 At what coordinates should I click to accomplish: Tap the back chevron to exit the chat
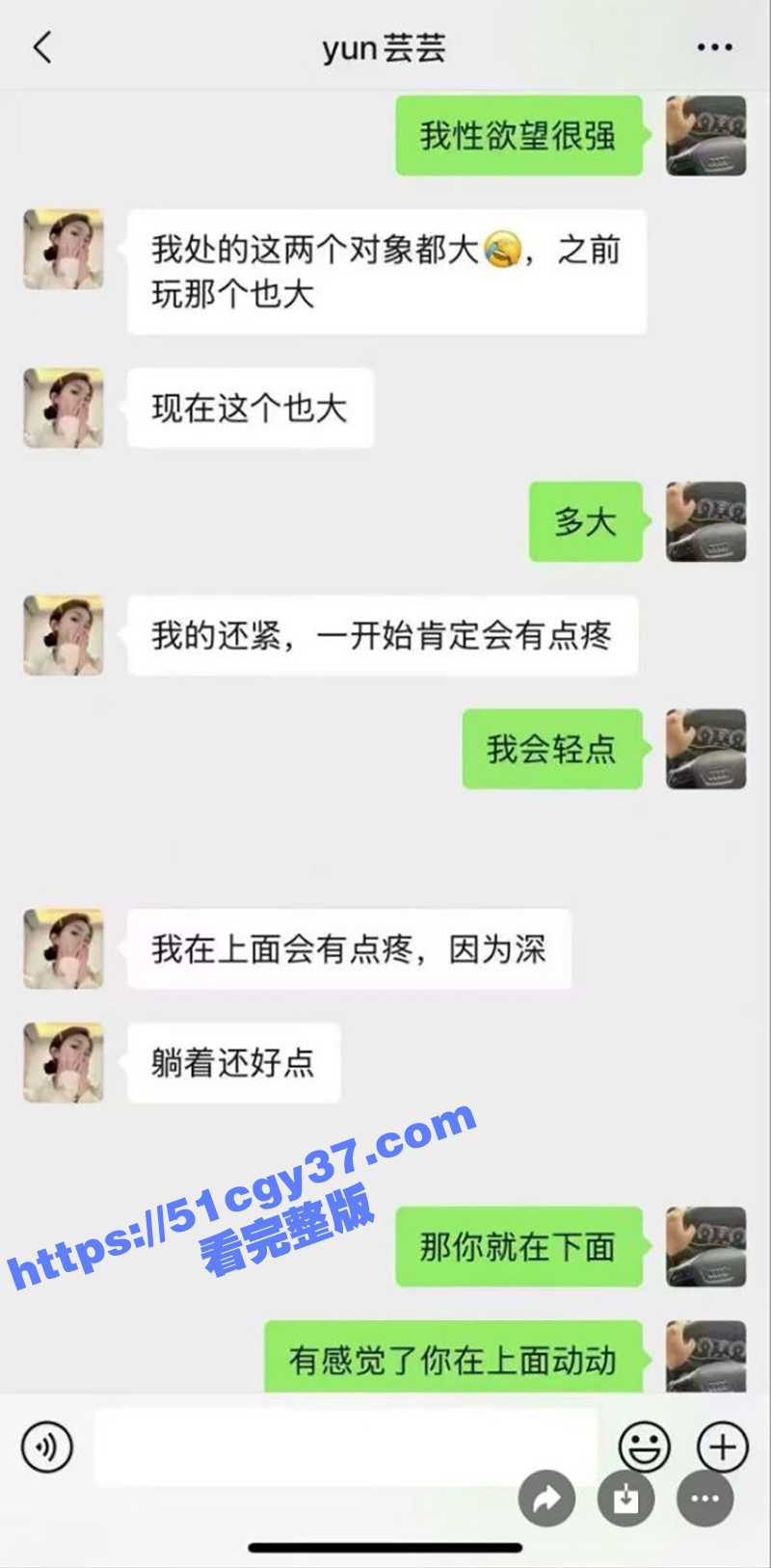(x=40, y=47)
